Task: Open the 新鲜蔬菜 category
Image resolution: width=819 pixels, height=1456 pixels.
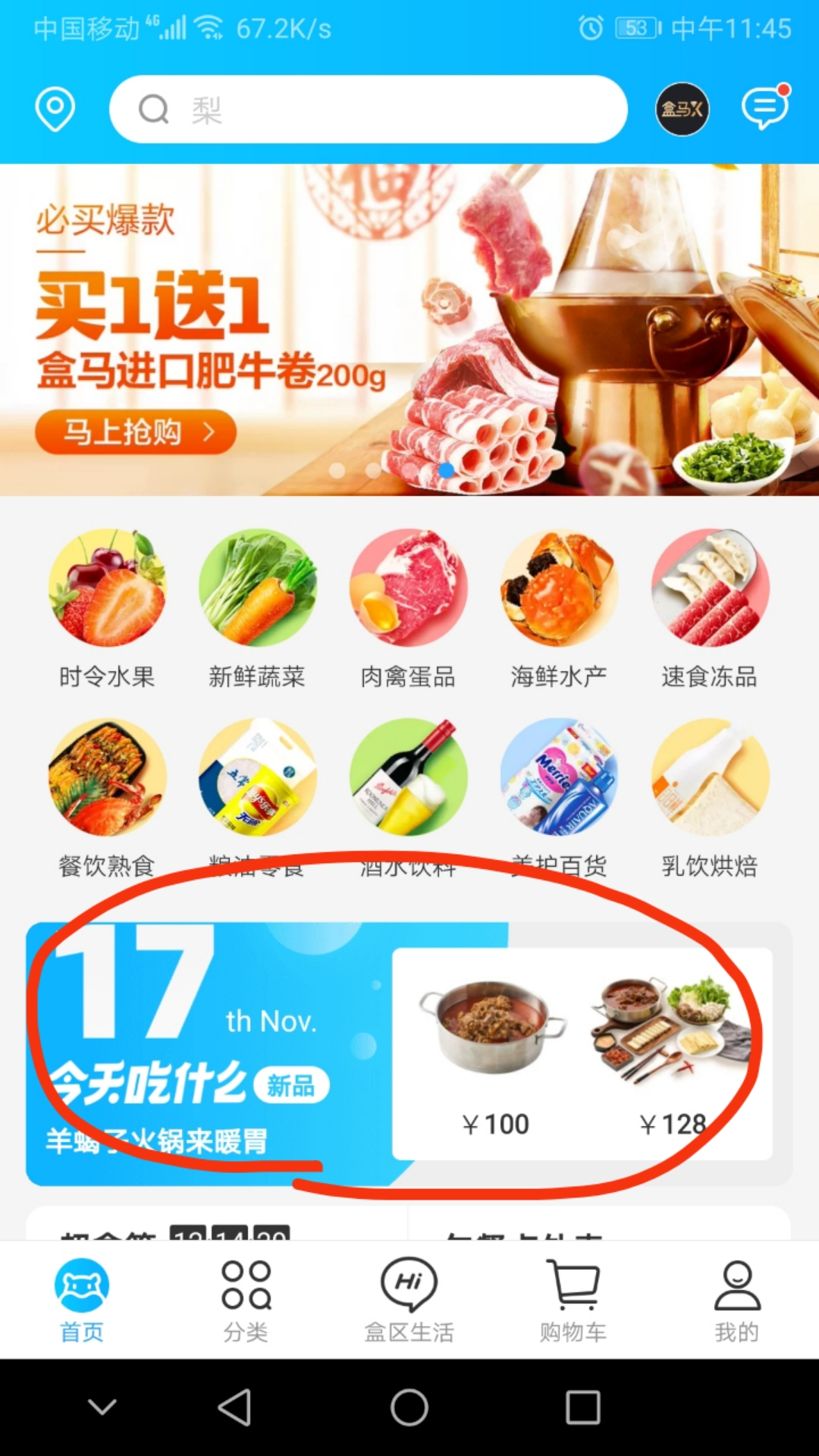Action: click(x=257, y=608)
